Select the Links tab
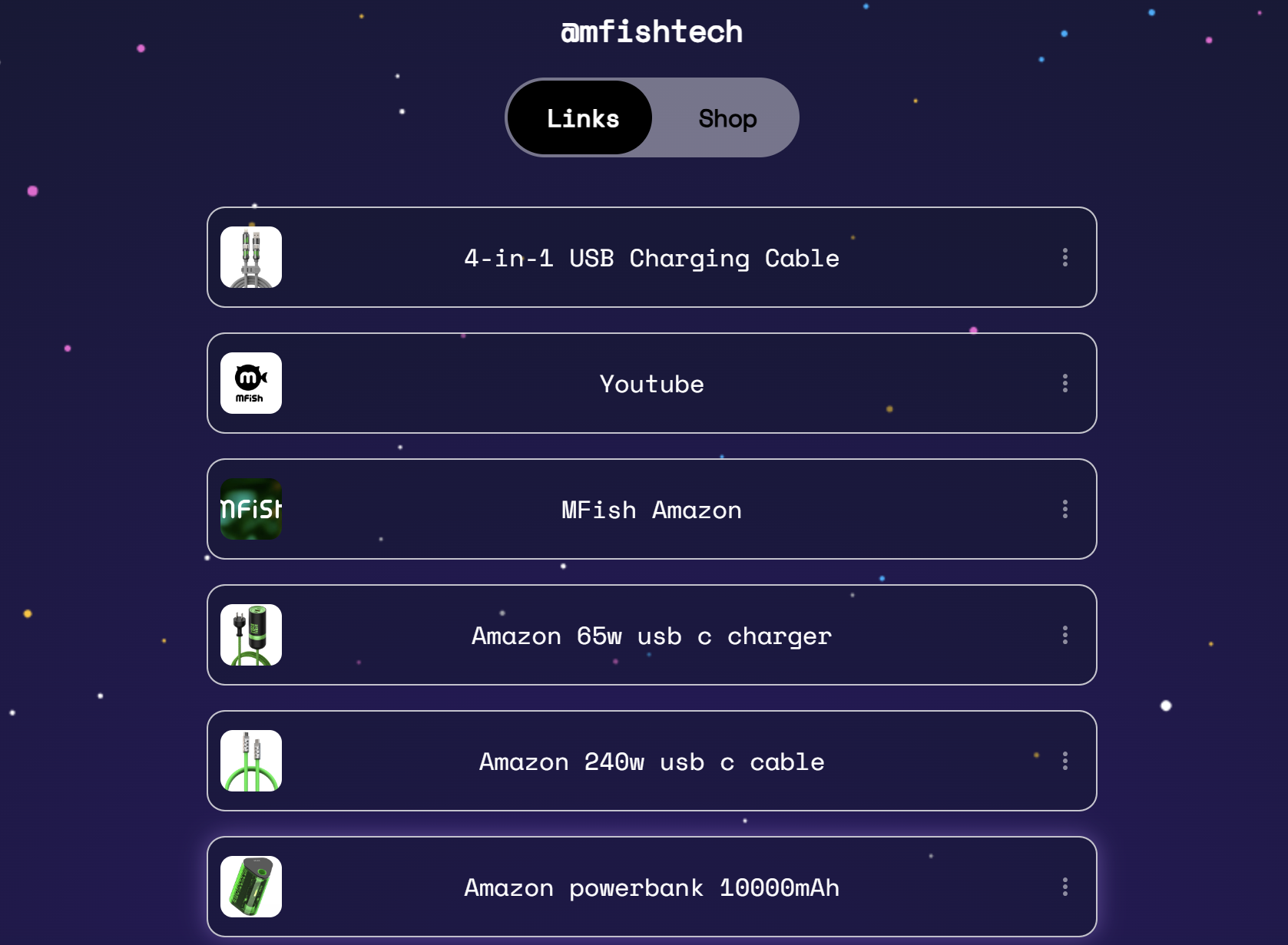This screenshot has width=1288, height=945. coord(582,118)
